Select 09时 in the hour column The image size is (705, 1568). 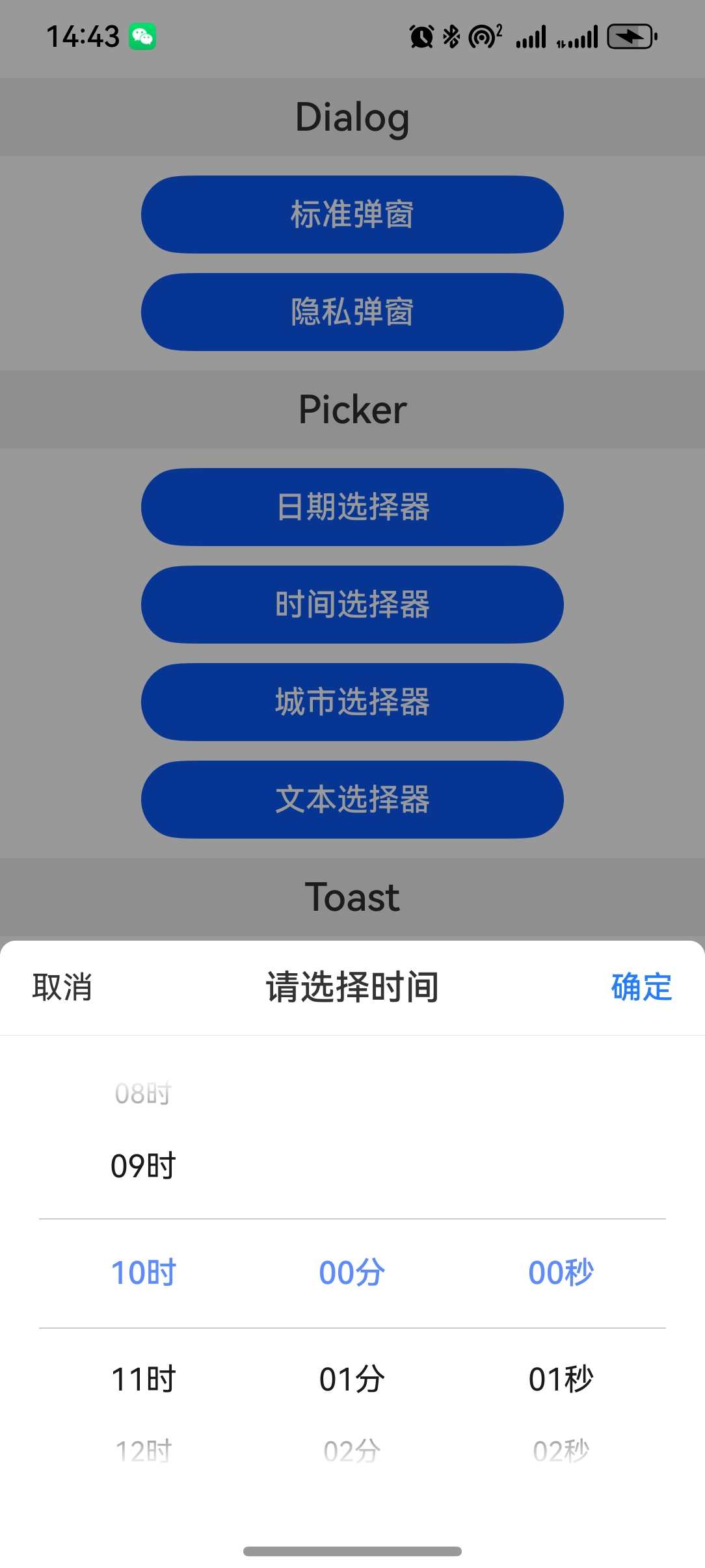(x=142, y=1164)
